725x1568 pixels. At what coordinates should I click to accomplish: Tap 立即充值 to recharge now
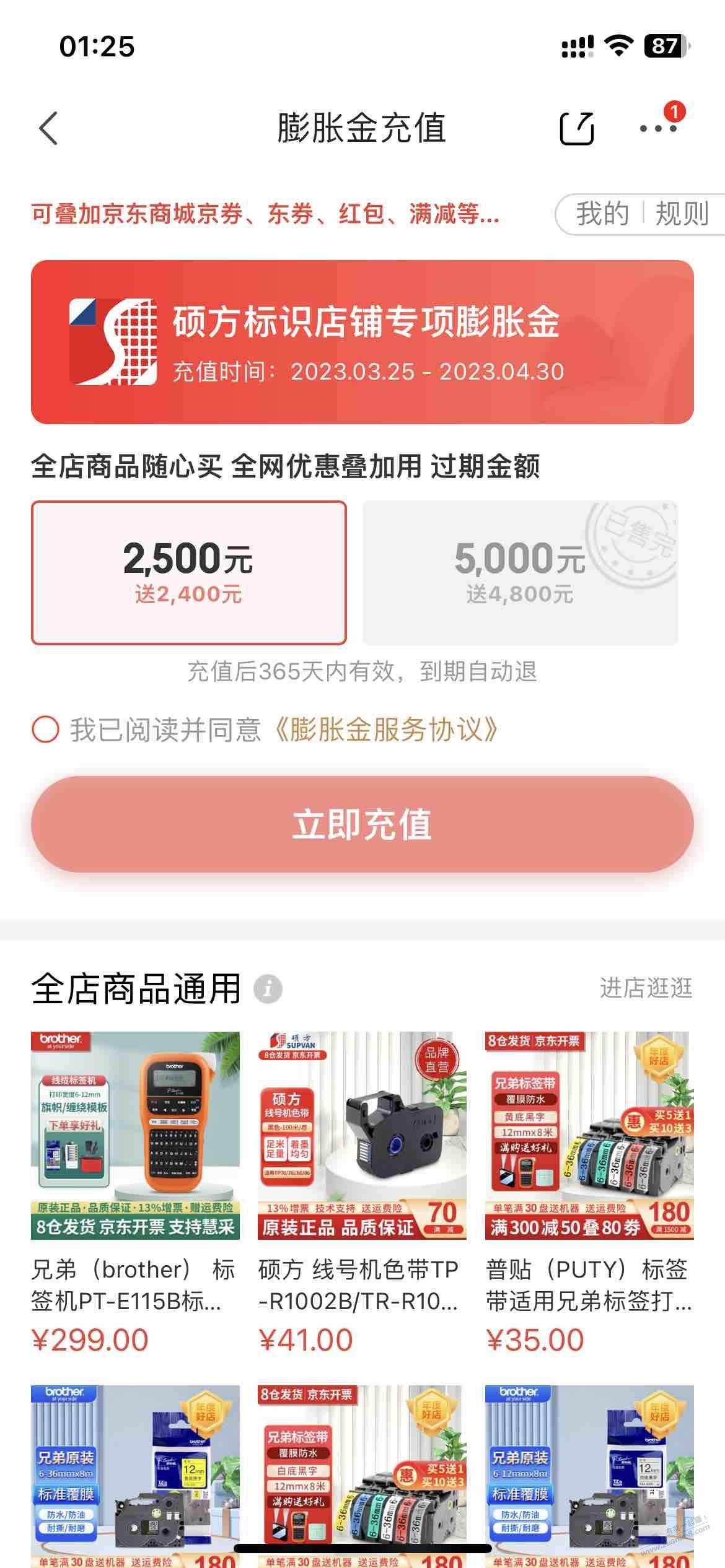[x=362, y=824]
